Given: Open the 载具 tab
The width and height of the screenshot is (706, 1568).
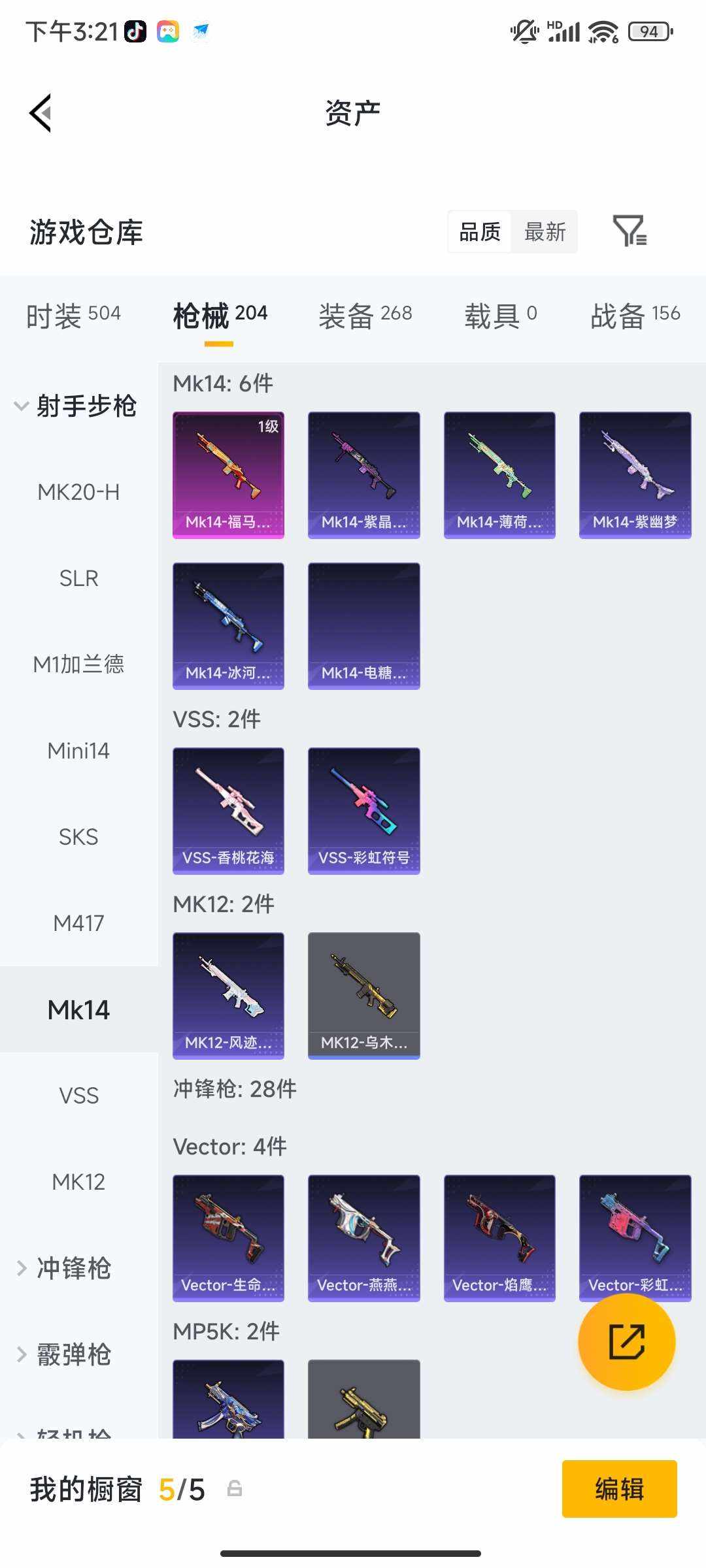Looking at the screenshot, I should click(500, 316).
